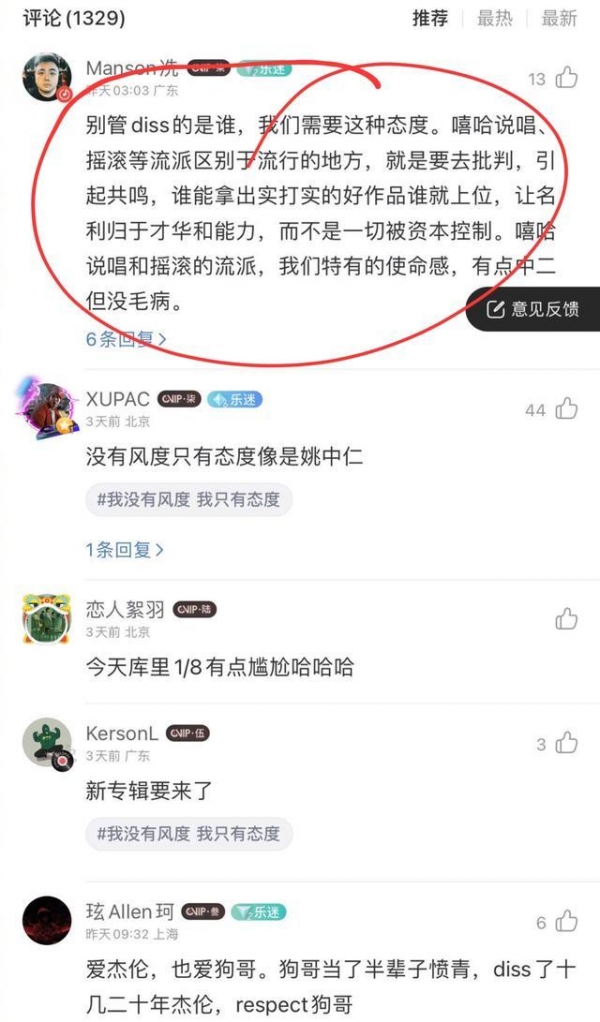Like 玹 Allen 珂's comment

tap(566, 922)
